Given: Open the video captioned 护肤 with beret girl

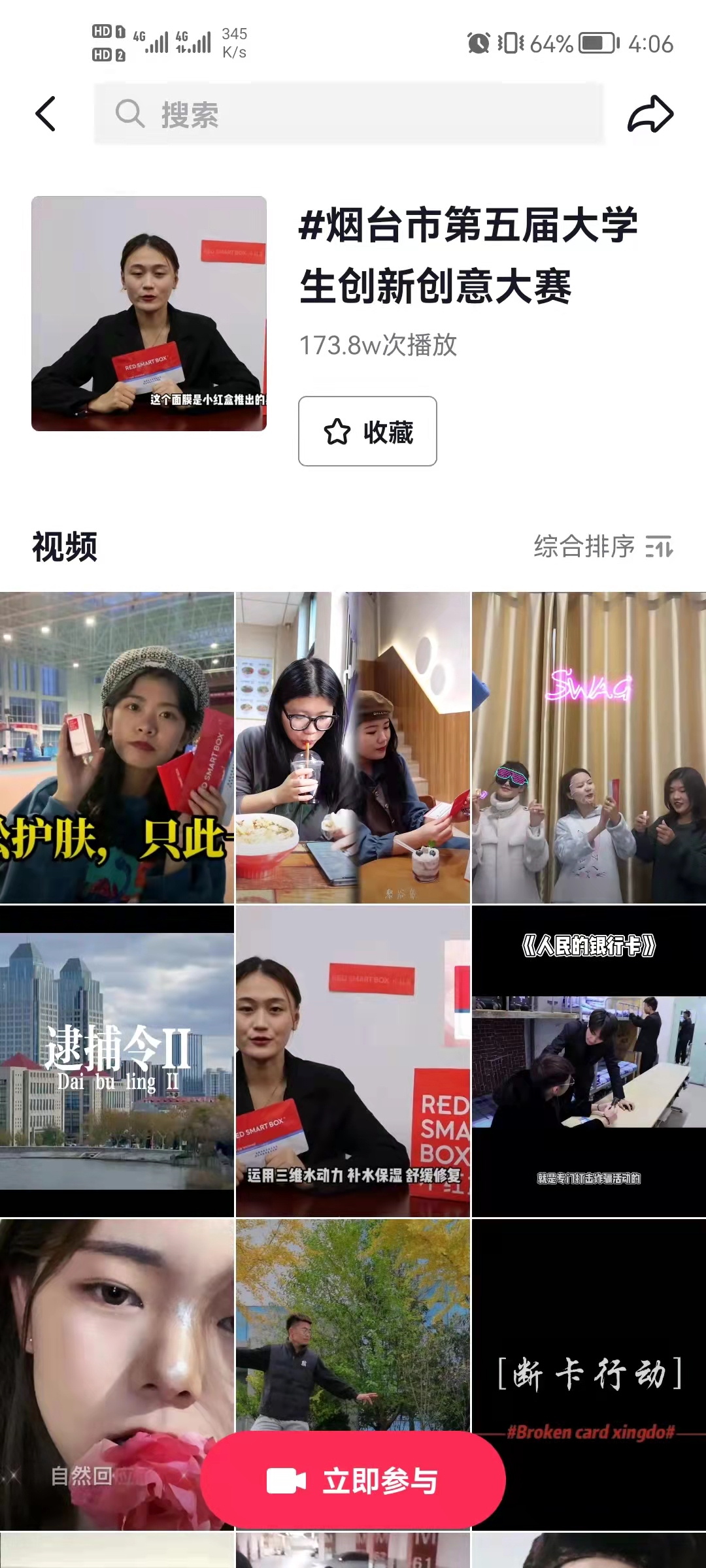Looking at the screenshot, I should [116, 747].
